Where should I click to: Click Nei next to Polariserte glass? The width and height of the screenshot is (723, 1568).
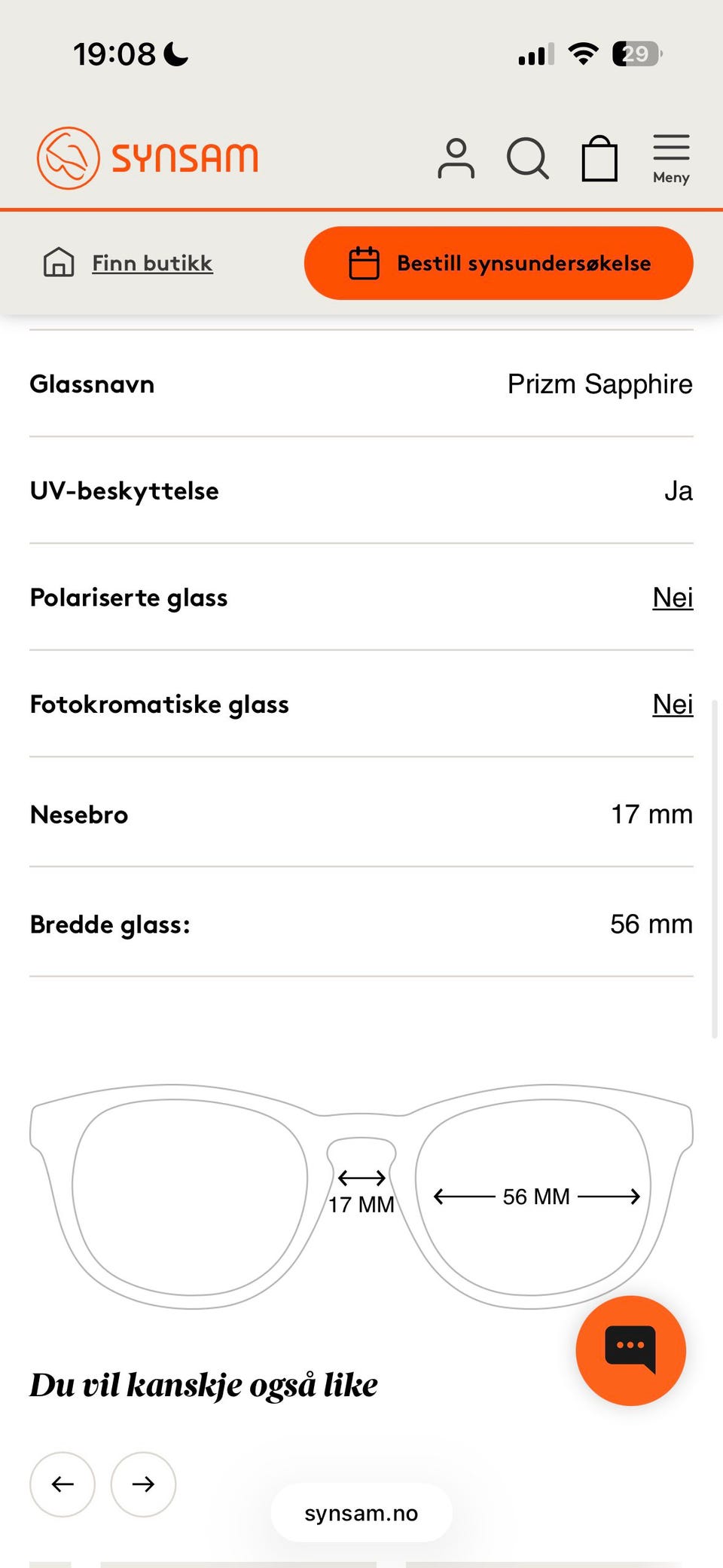click(673, 598)
